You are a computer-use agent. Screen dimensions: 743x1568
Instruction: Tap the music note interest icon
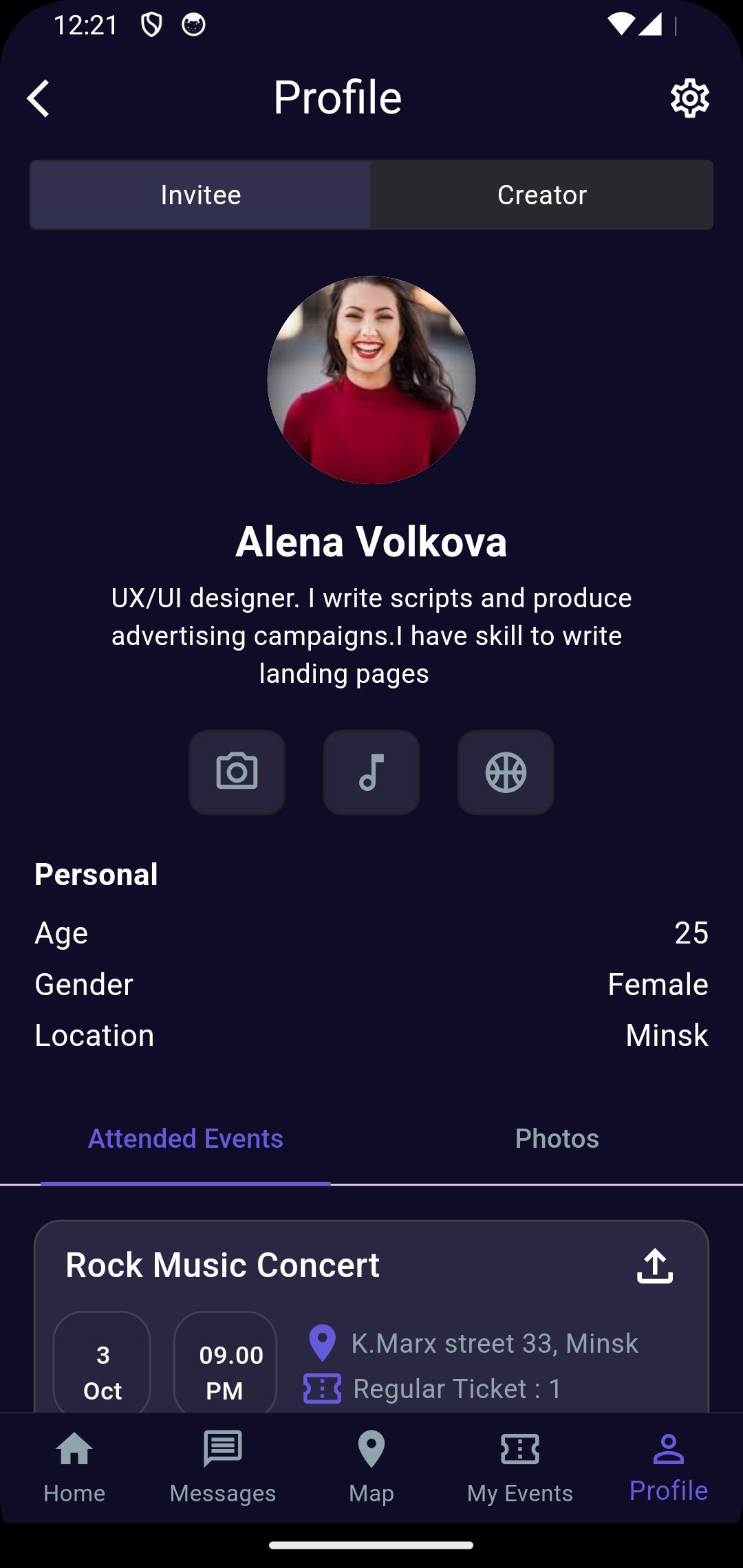[371, 772]
